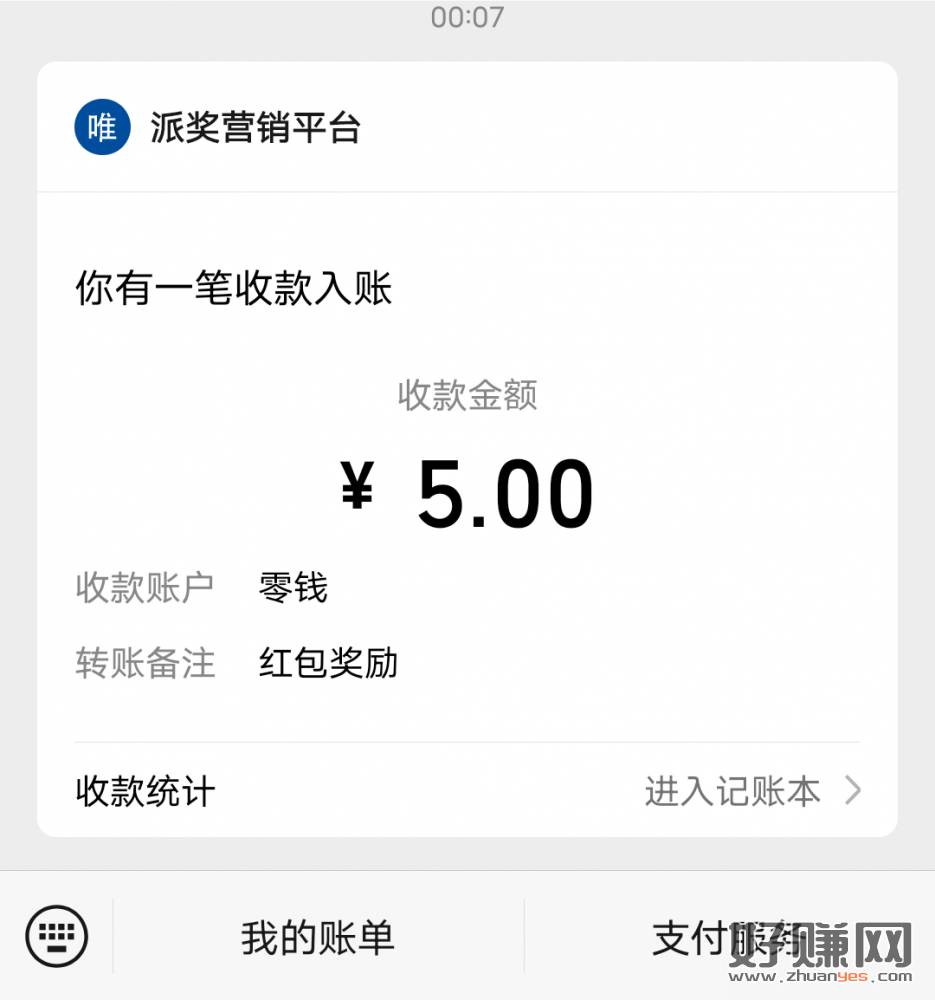Open 进入记账本 from 收款统计
The height and width of the screenshot is (1000, 935).
750,792
